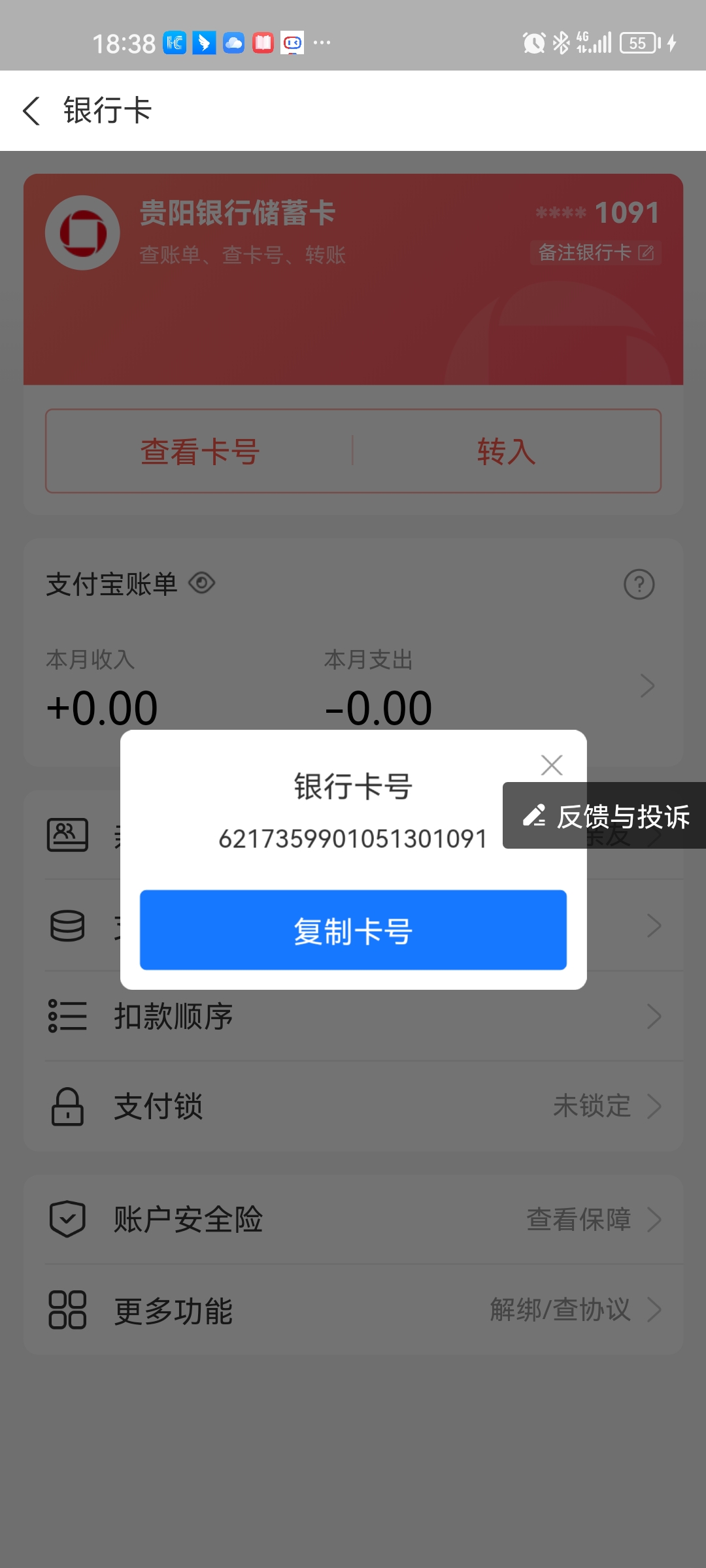This screenshot has width=706, height=1568.
Task: Select 转入 to transfer in
Action: pyautogui.click(x=506, y=451)
